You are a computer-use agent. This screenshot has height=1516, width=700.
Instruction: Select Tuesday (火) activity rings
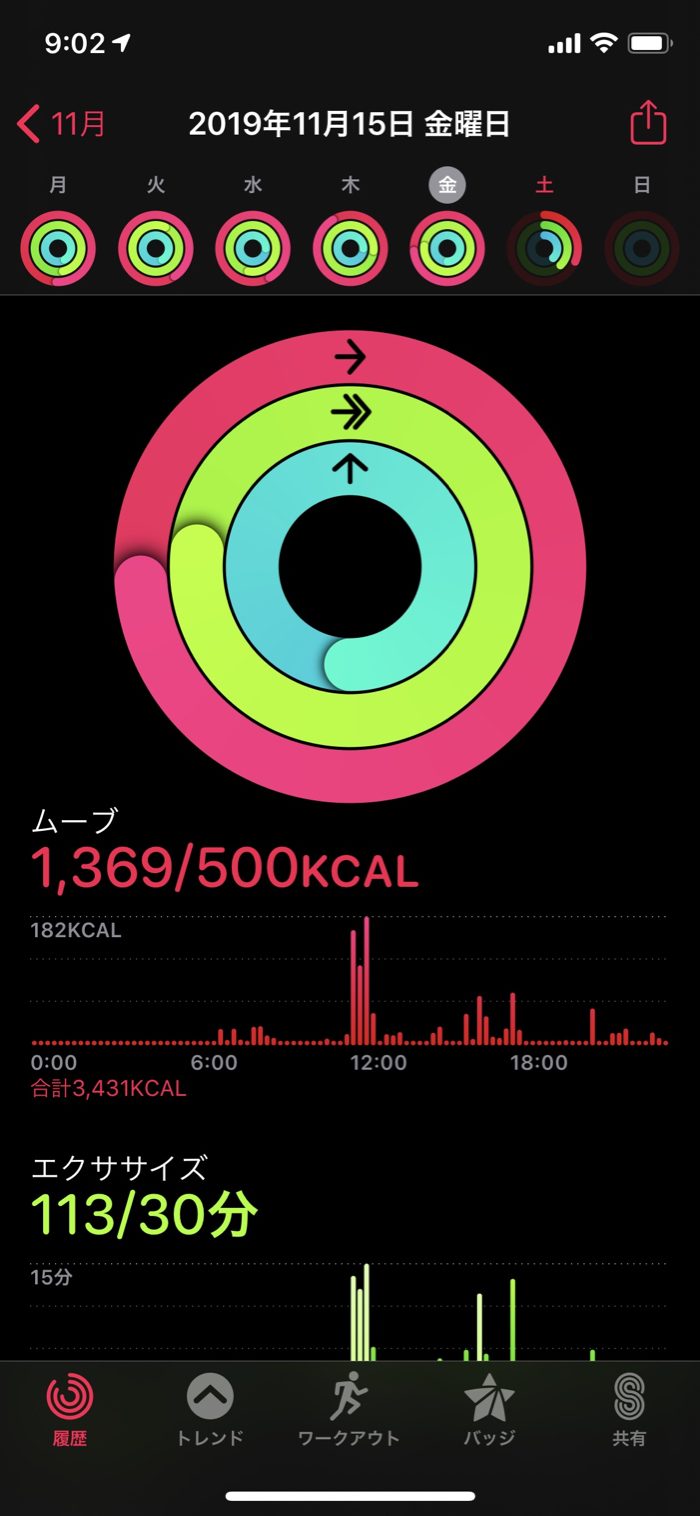coord(156,248)
